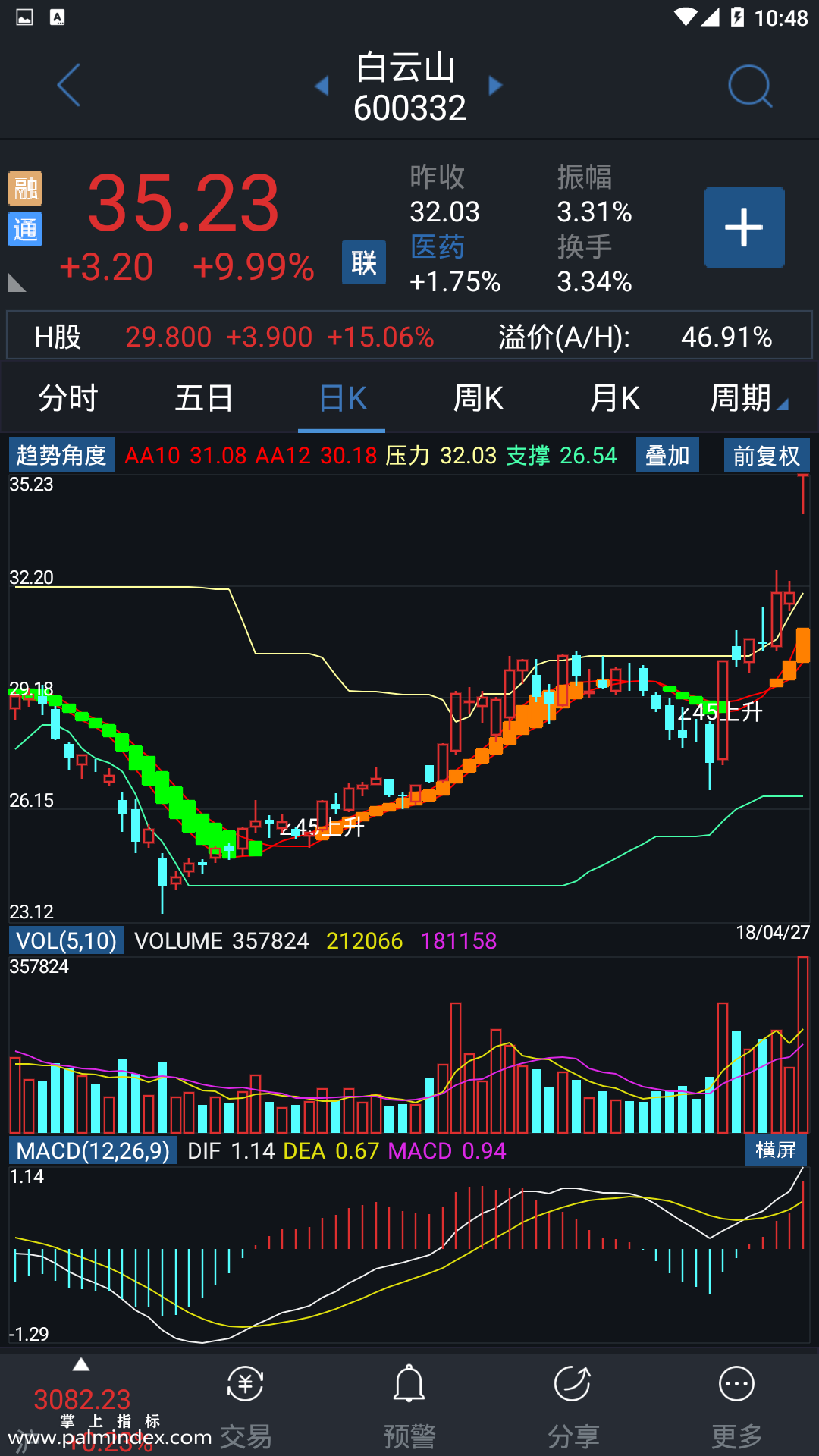
Task: Switch to the previous stock arrow
Action: (x=322, y=86)
